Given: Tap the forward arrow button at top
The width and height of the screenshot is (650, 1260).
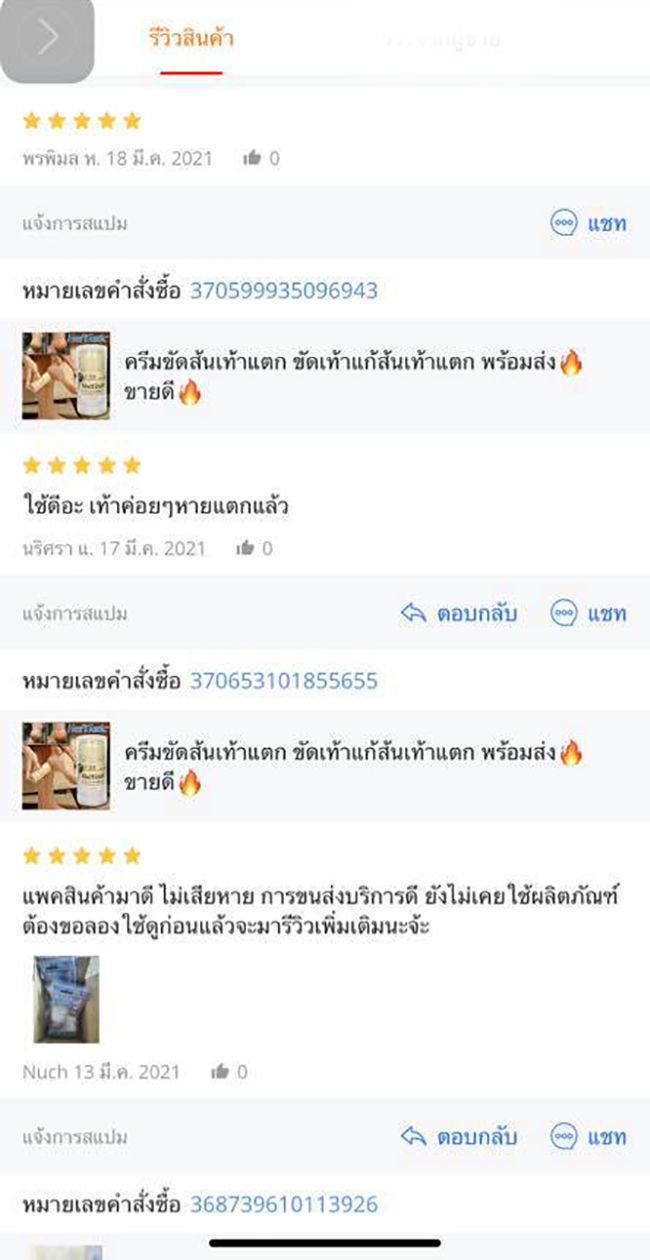Looking at the screenshot, I should coord(47,38).
